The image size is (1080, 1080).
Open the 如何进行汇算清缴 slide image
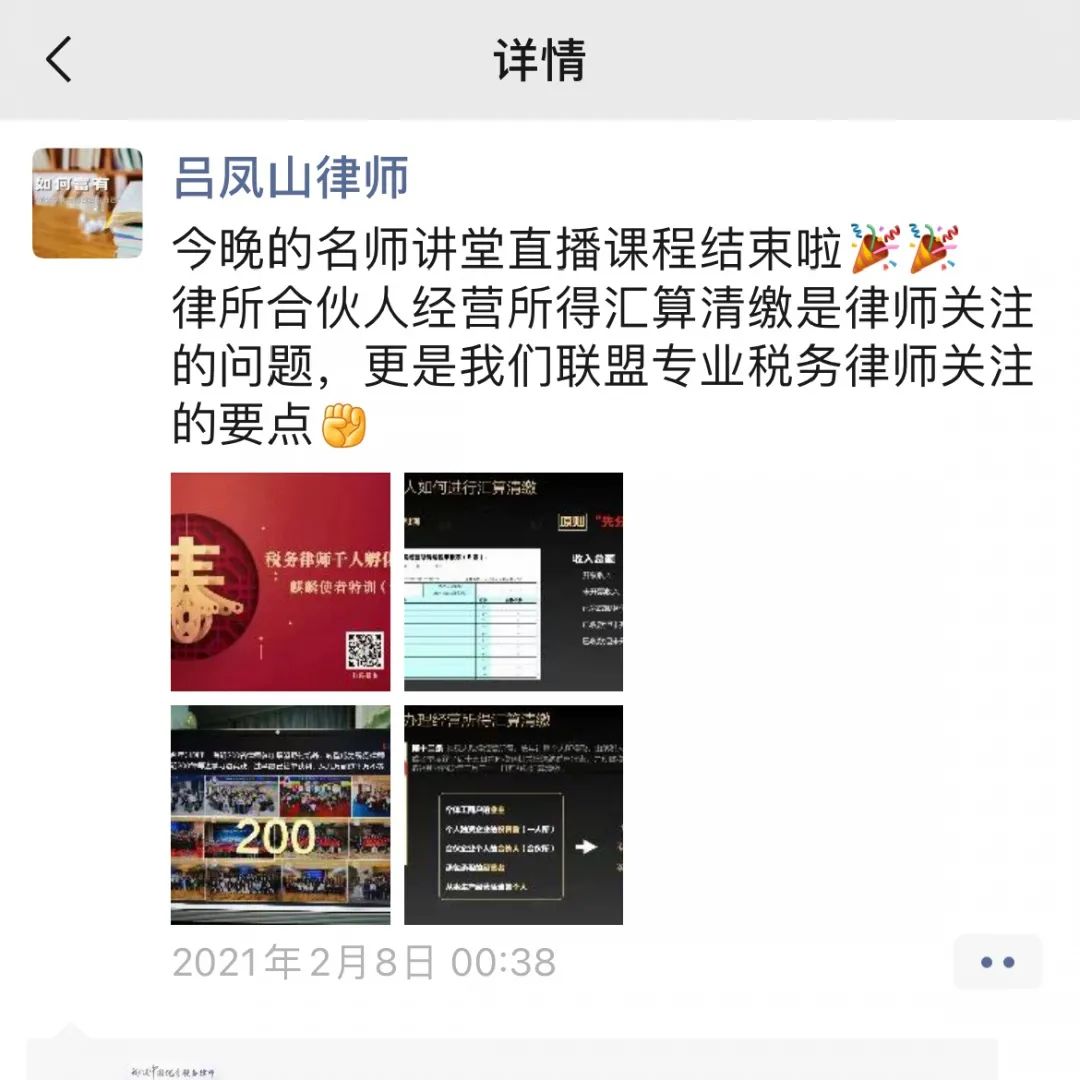point(513,581)
